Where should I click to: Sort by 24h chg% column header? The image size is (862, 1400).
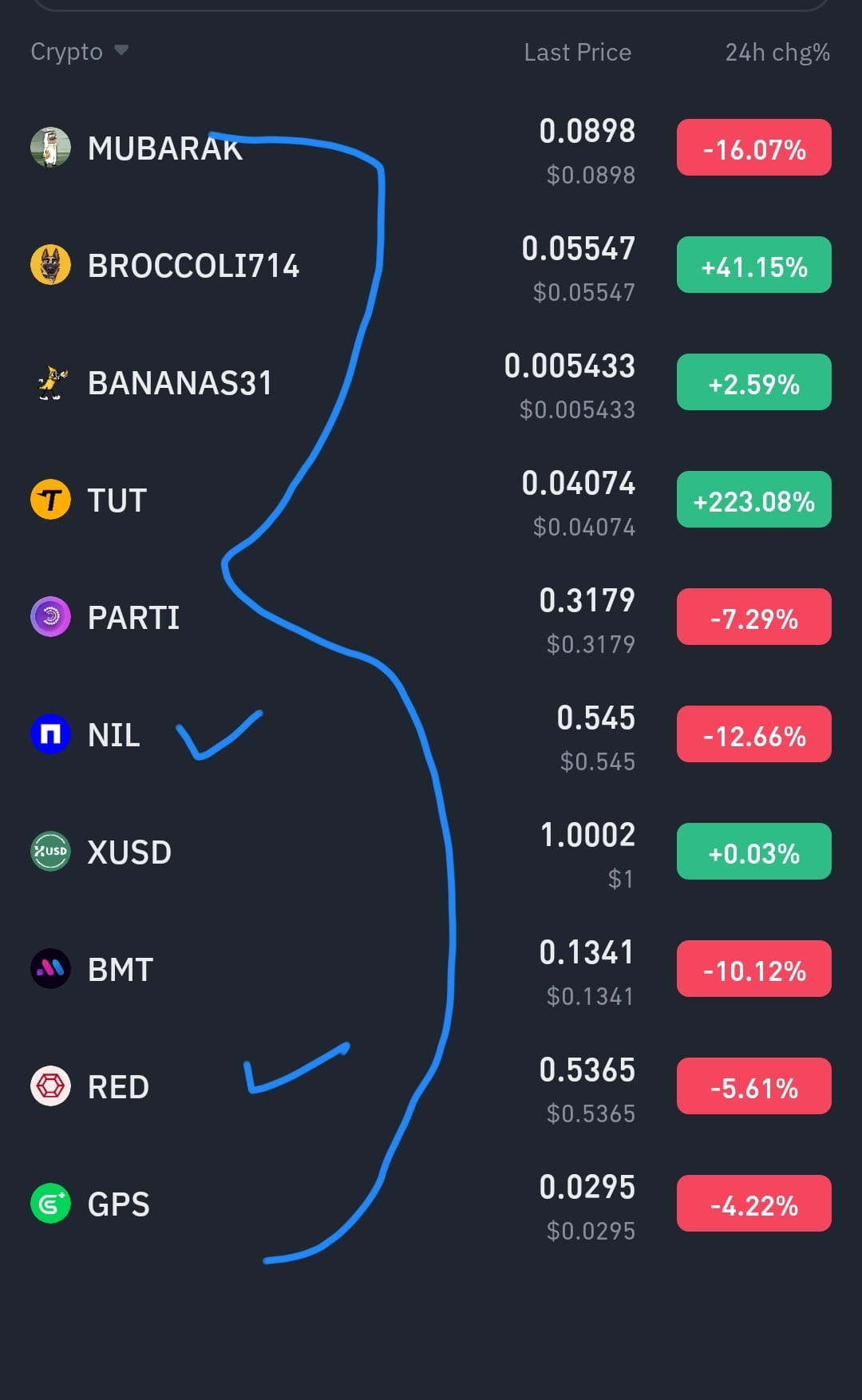775,51
